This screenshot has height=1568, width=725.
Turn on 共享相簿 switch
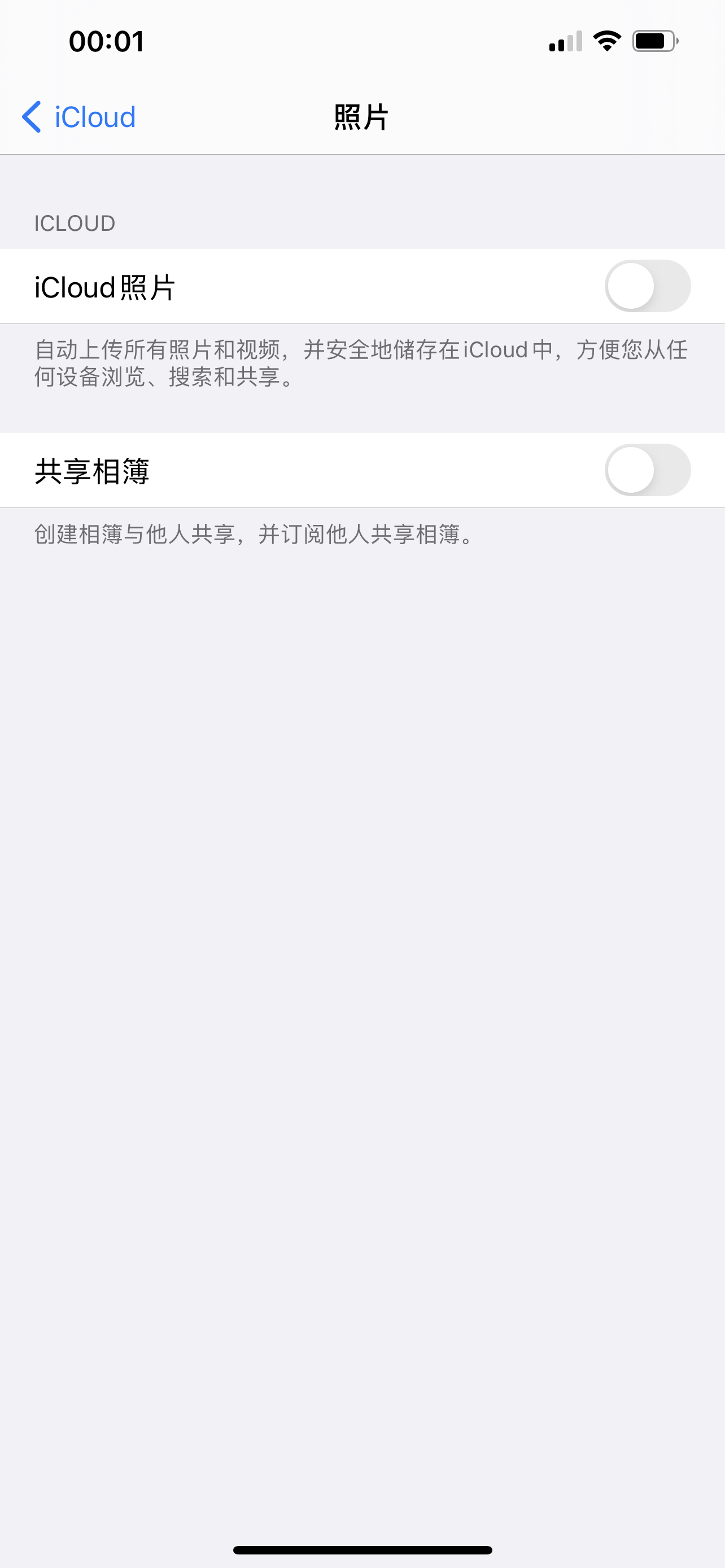point(647,470)
